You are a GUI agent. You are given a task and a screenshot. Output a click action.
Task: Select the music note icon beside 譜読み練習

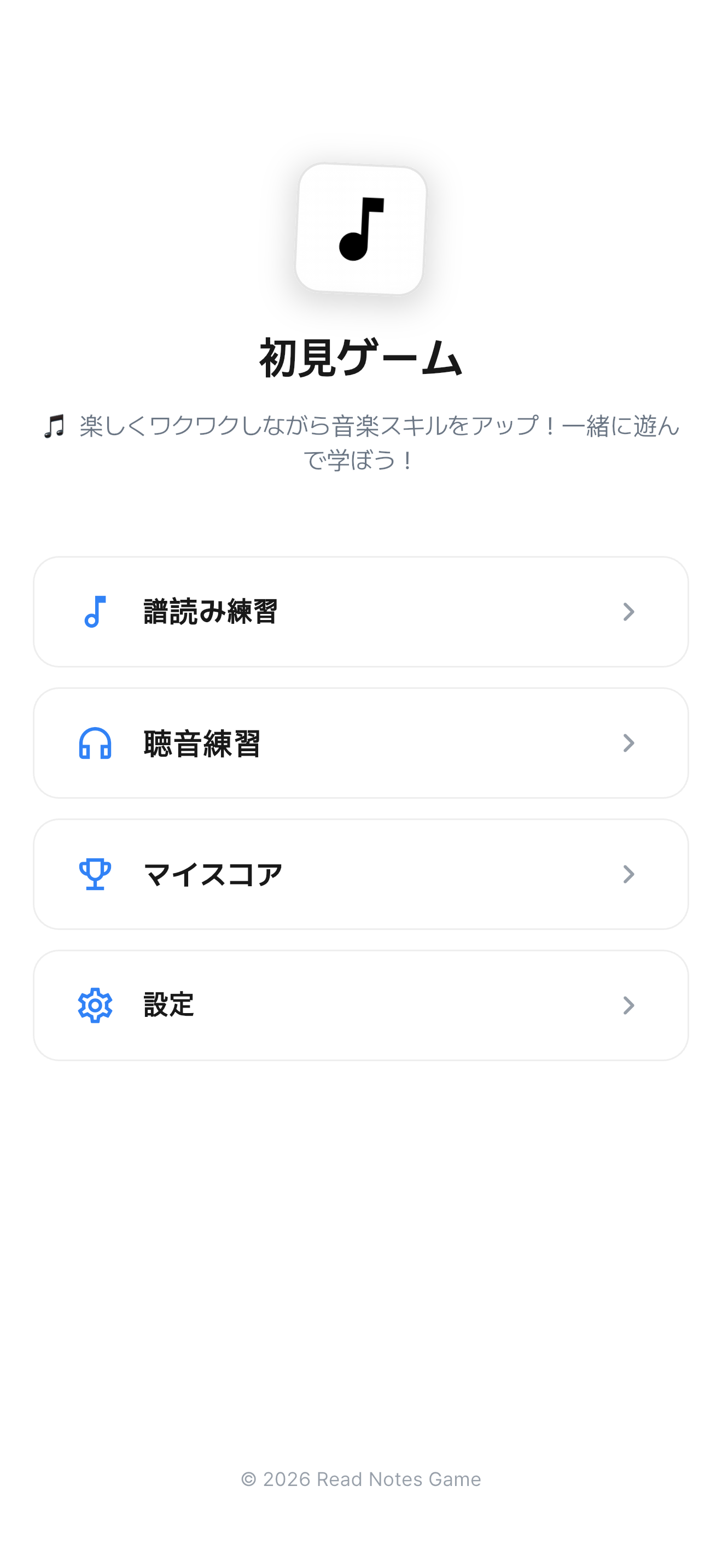point(95,612)
